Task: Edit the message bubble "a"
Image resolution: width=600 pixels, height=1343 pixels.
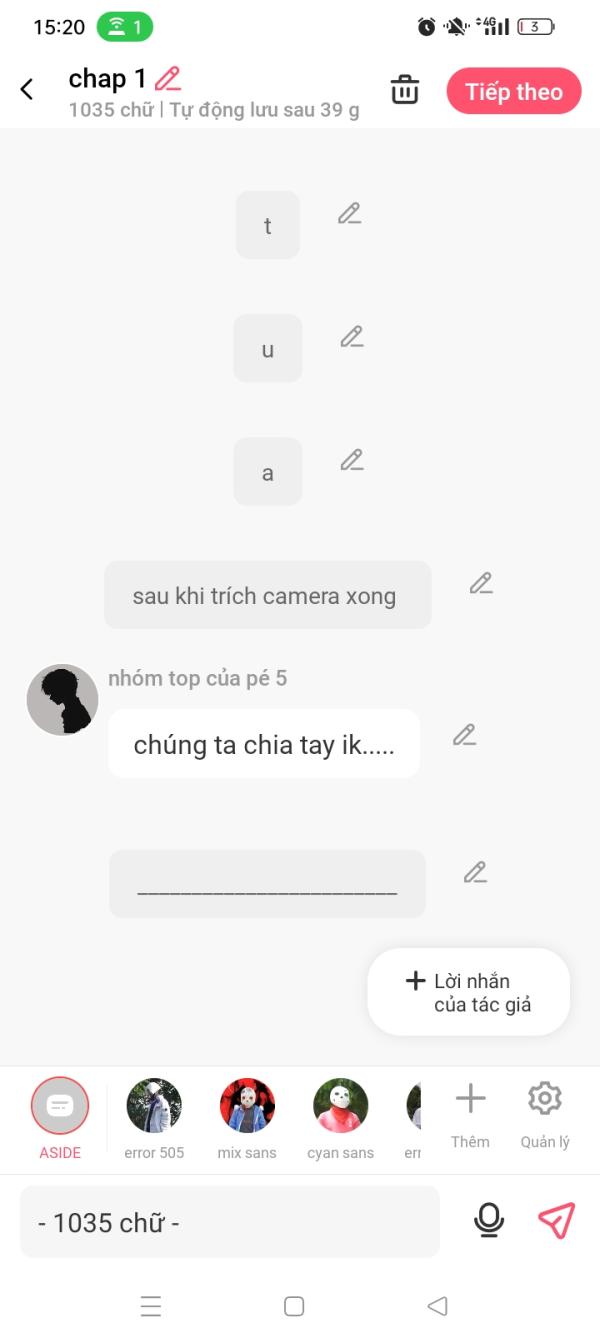Action: point(351,460)
